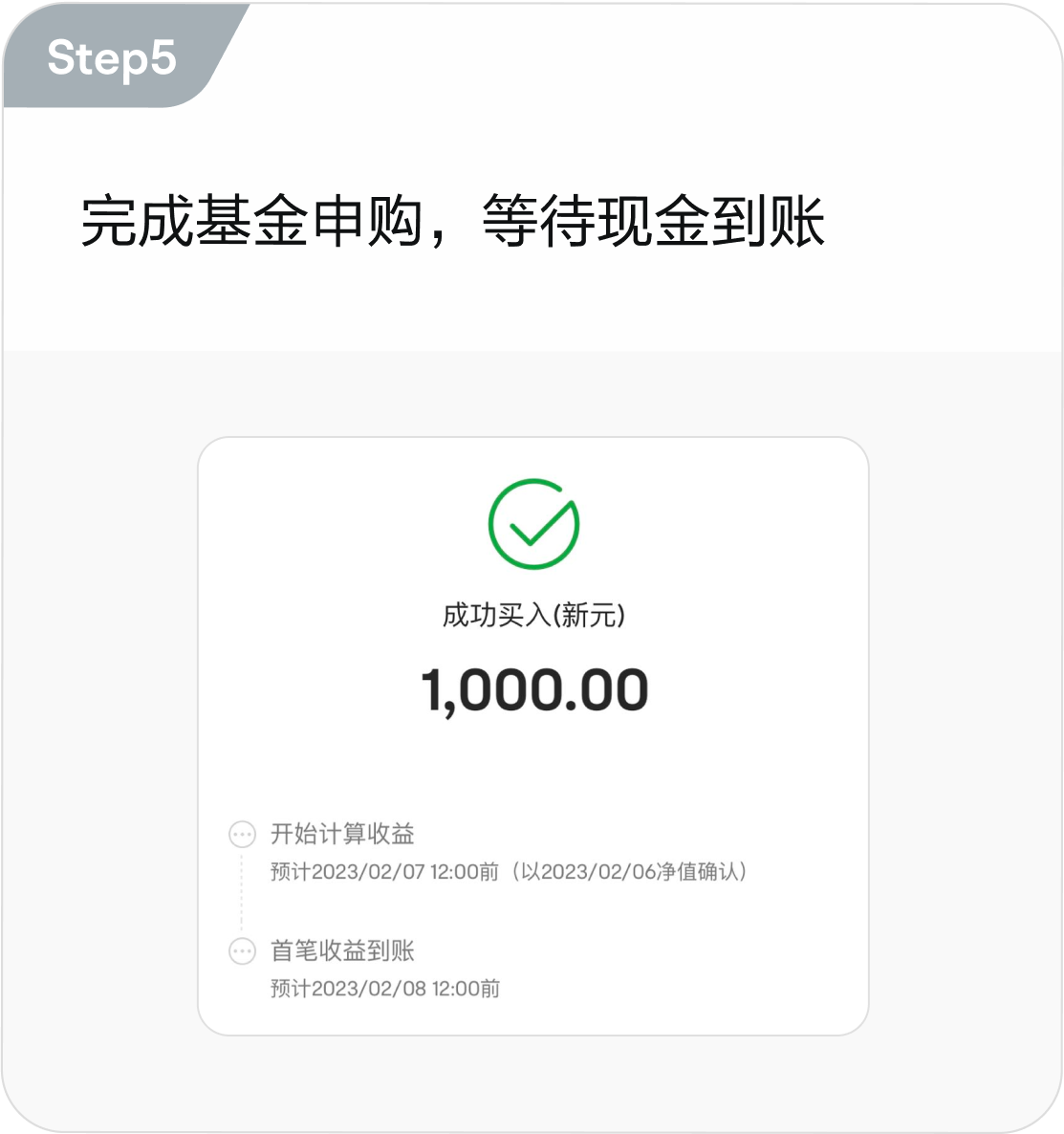1064x1134 pixels.
Task: Click the timeline progress line between milestones
Action: (241, 892)
